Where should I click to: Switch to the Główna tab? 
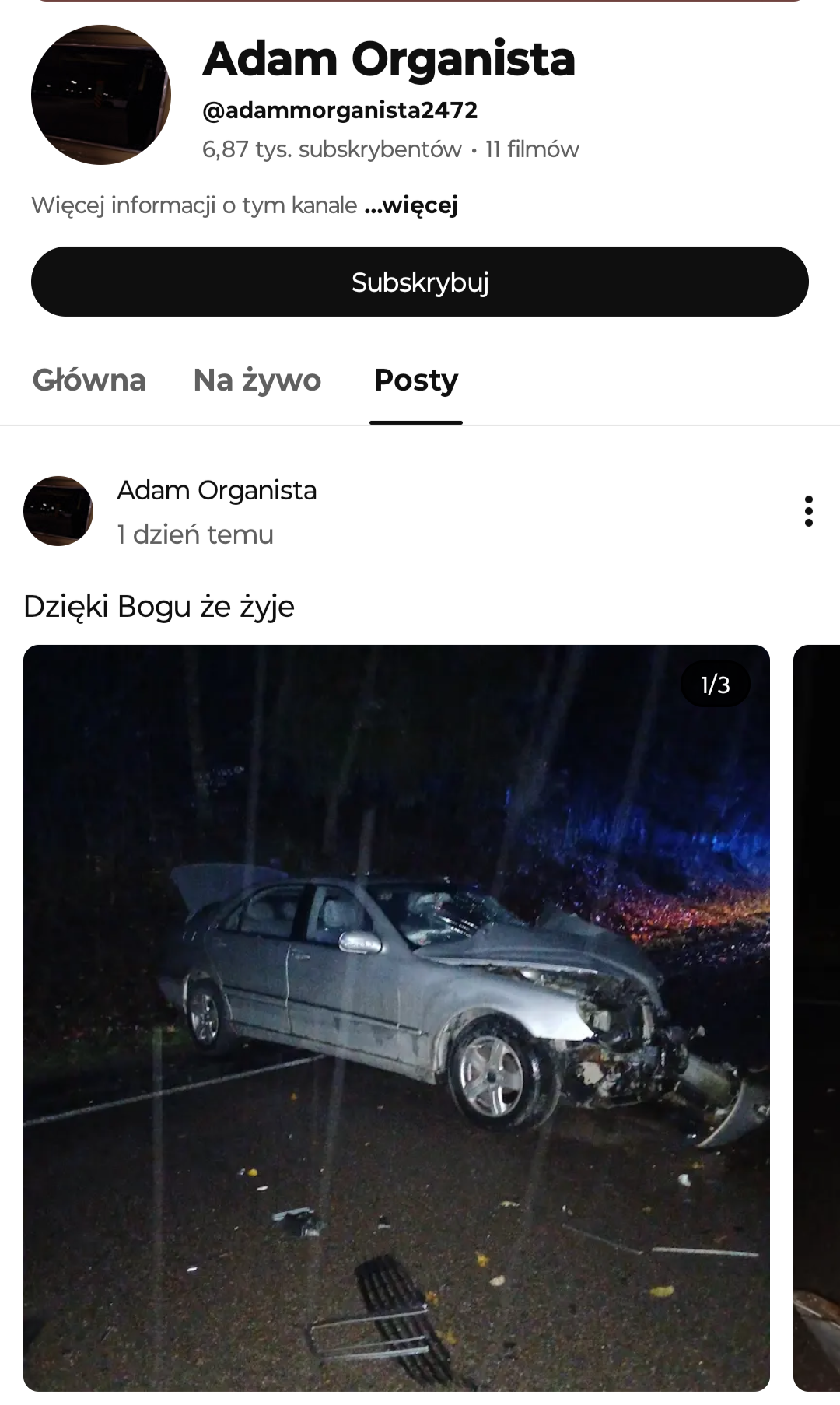click(x=89, y=380)
